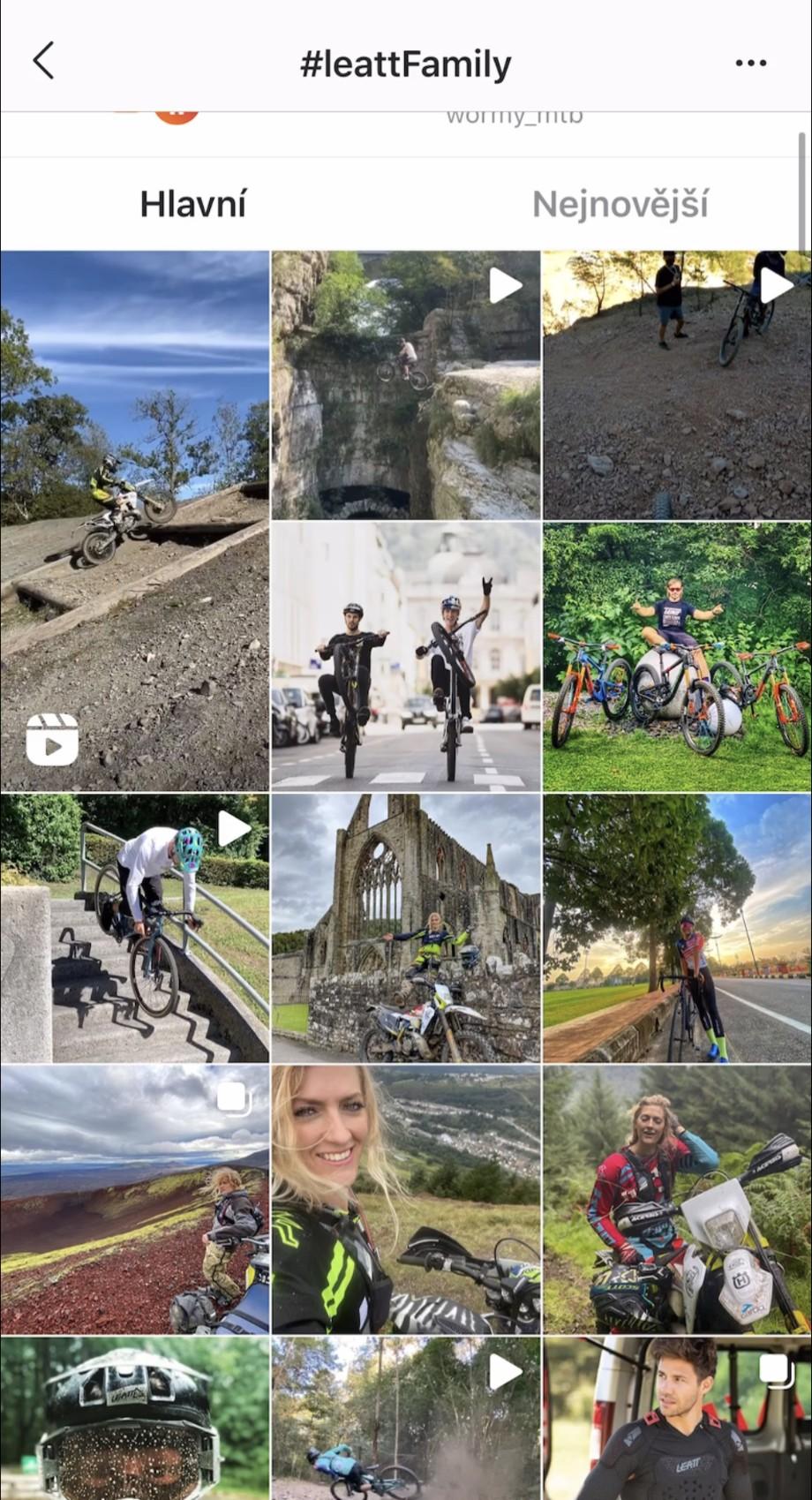The width and height of the screenshot is (812, 1500).
Task: Open the volcanic hillside rider carousel post
Action: (x=134, y=1199)
